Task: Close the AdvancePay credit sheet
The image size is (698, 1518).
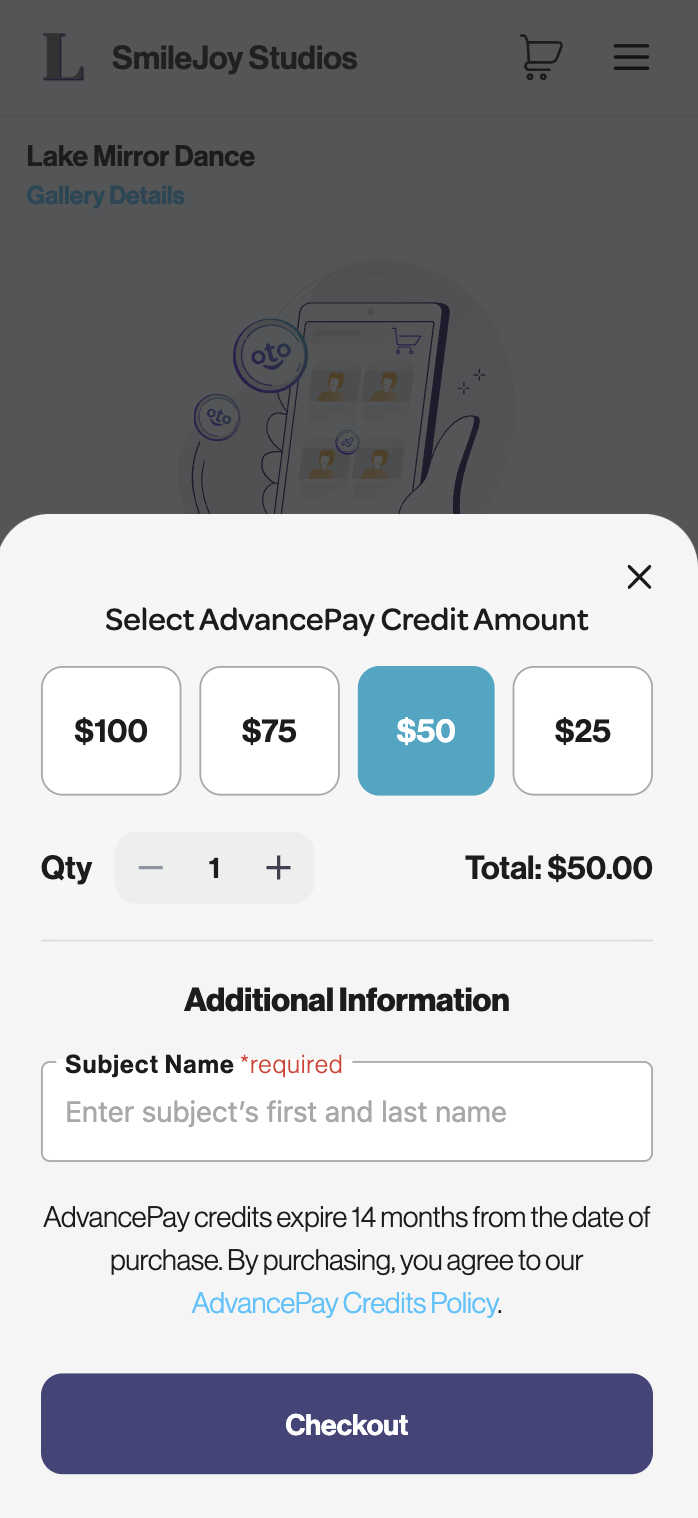Action: coord(639,577)
